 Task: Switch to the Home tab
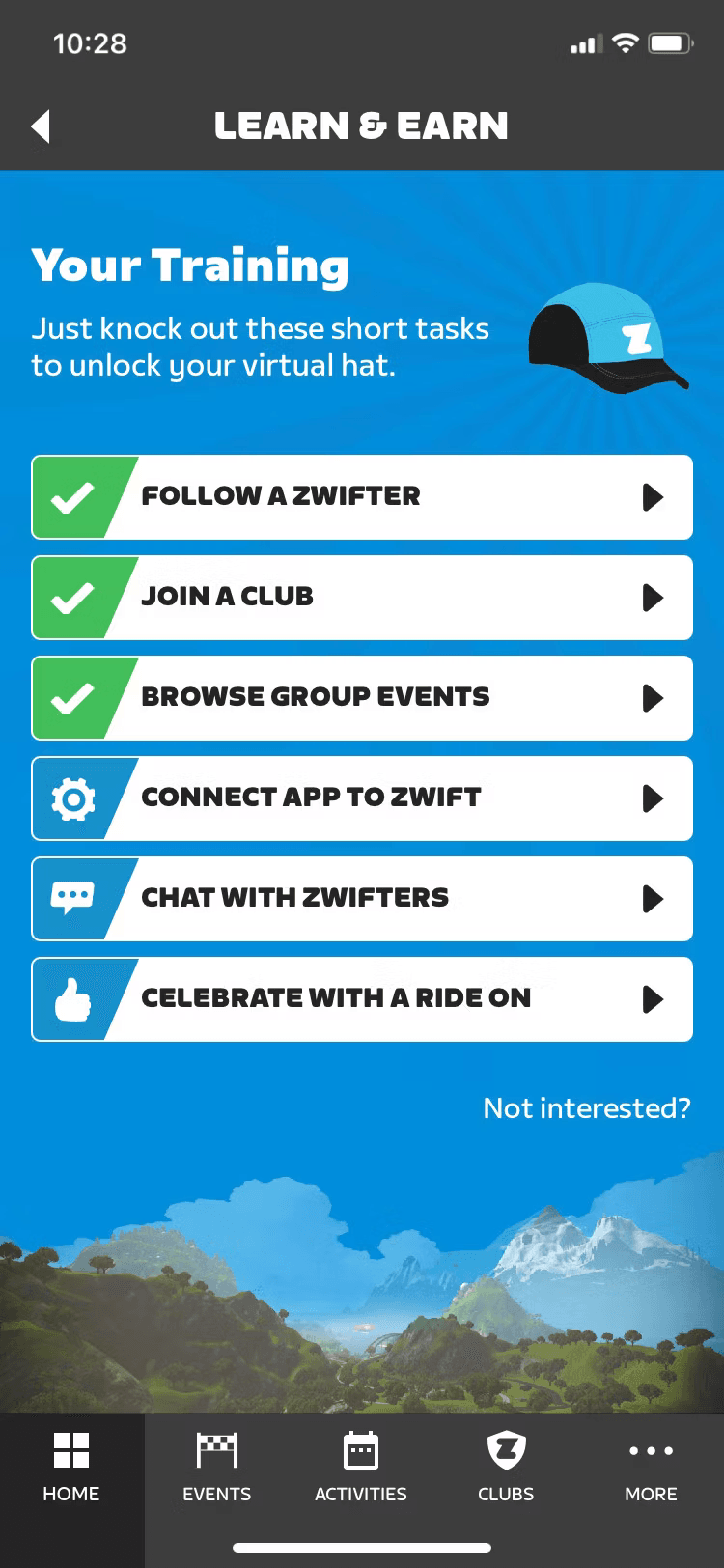(x=71, y=1468)
